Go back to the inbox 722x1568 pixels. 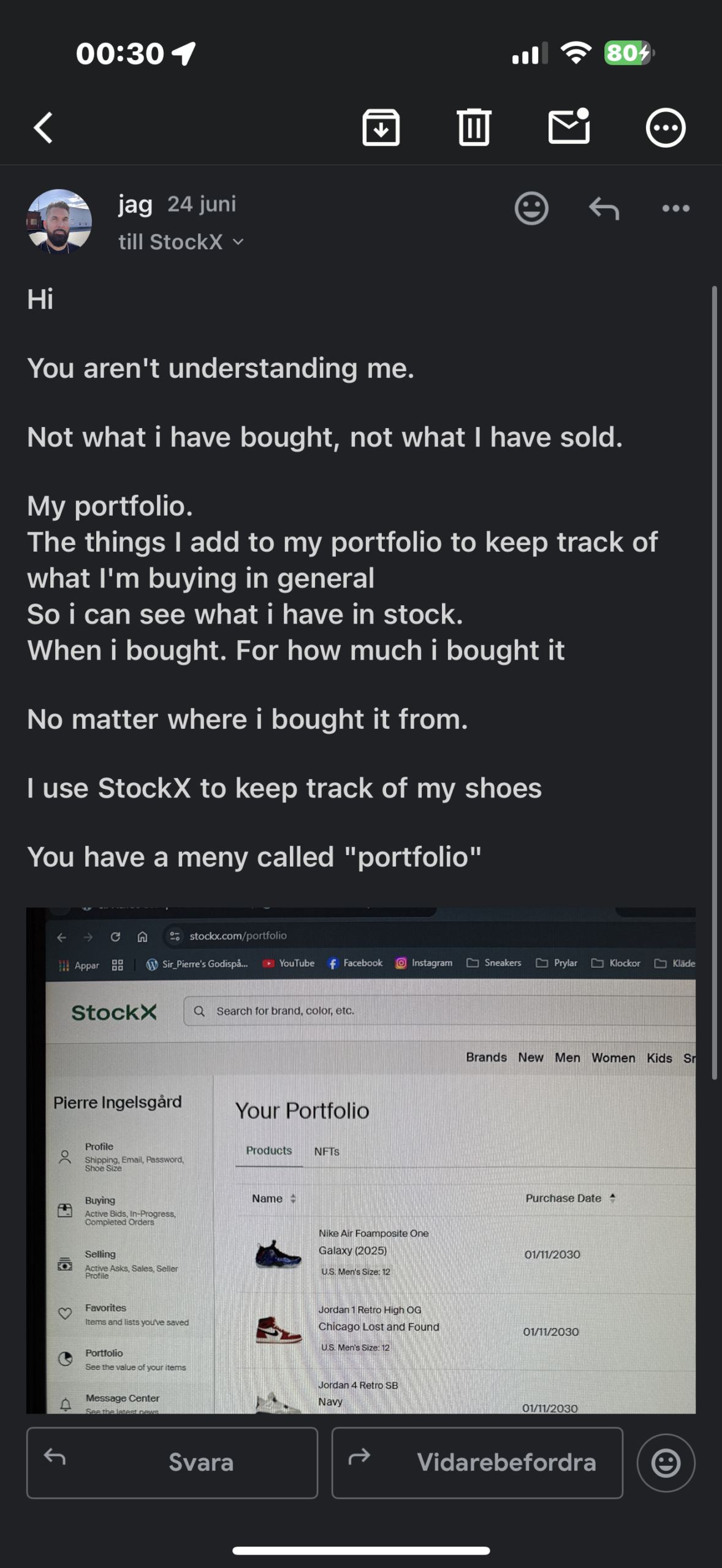pos(43,127)
